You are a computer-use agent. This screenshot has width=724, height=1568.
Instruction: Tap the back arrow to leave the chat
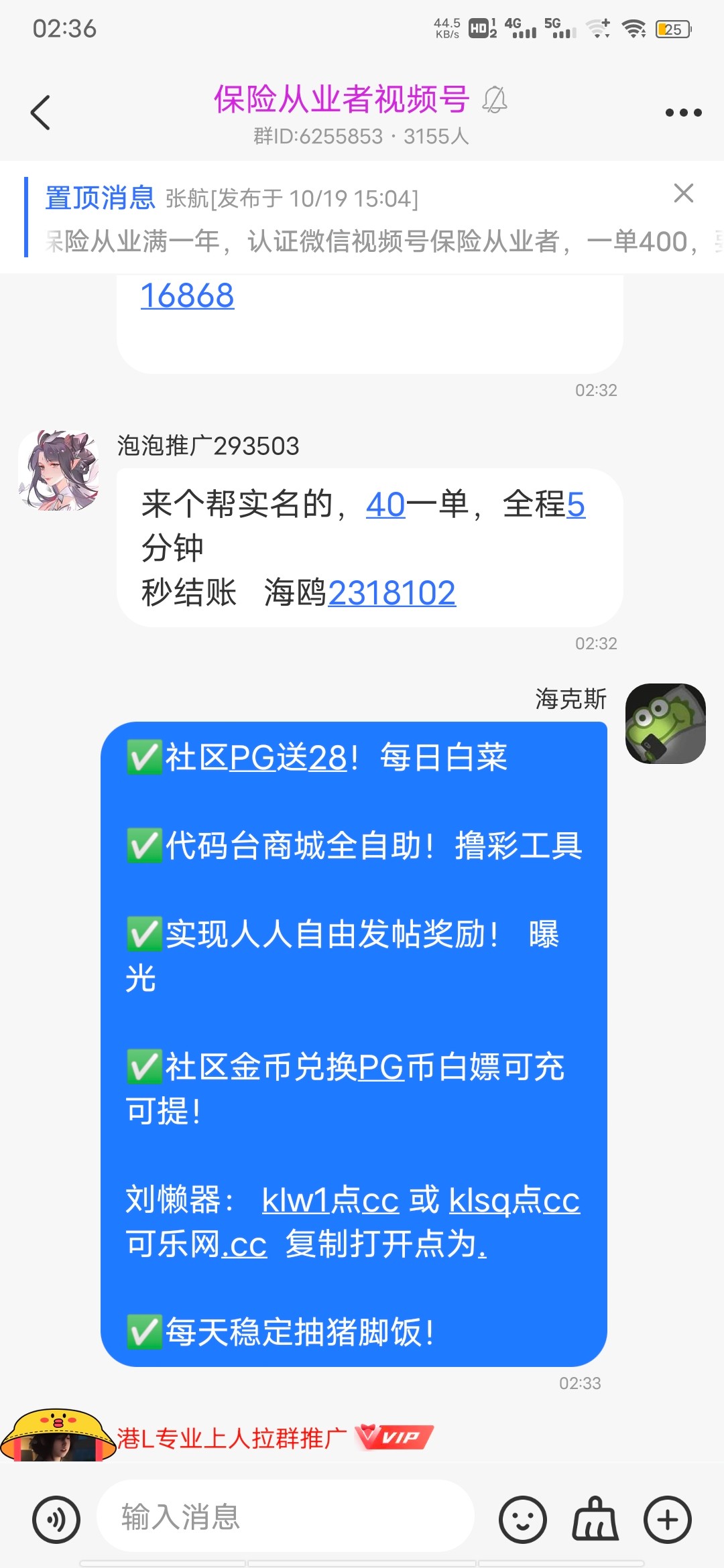click(40, 113)
